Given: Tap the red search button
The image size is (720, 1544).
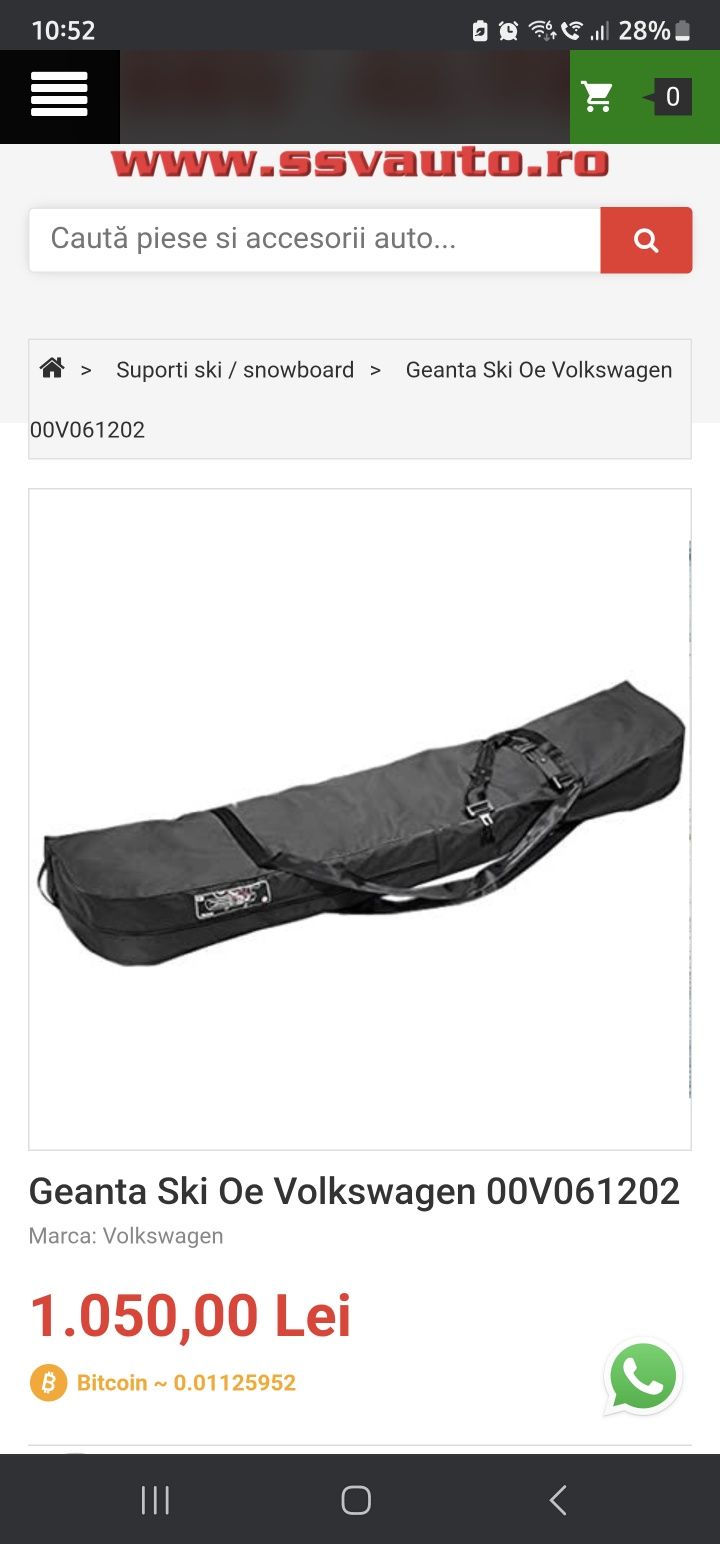Looking at the screenshot, I should click(646, 240).
